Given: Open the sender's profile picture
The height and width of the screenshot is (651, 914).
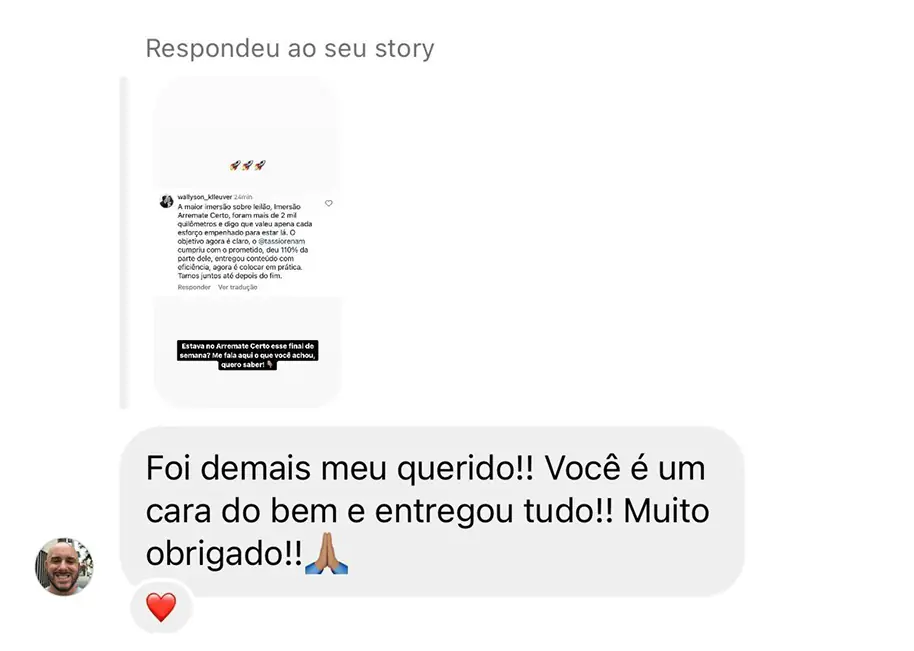Looking at the screenshot, I should [66, 567].
